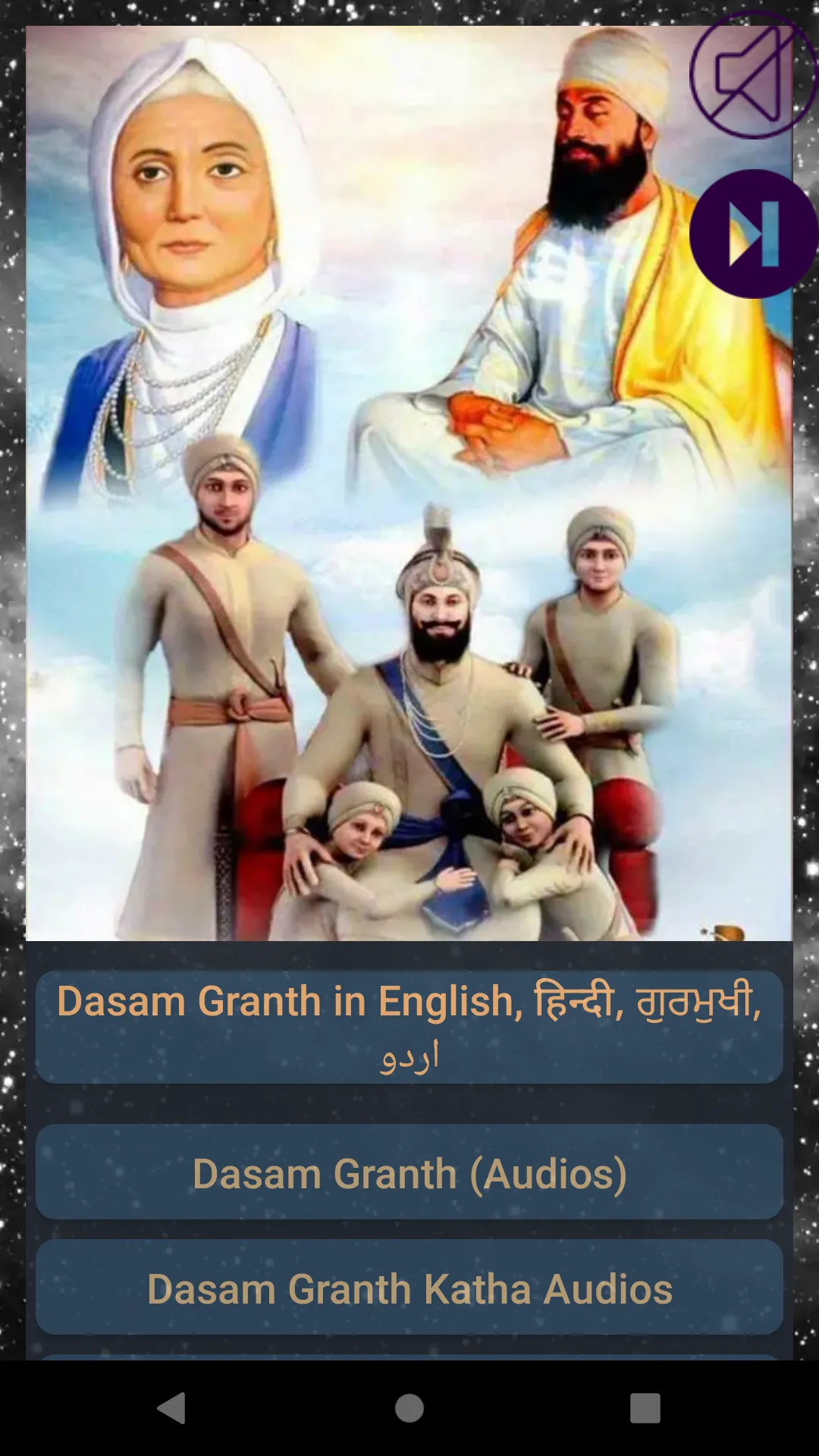Go back using system navigation
This screenshot has width=819, height=1456.
pos(172,1408)
